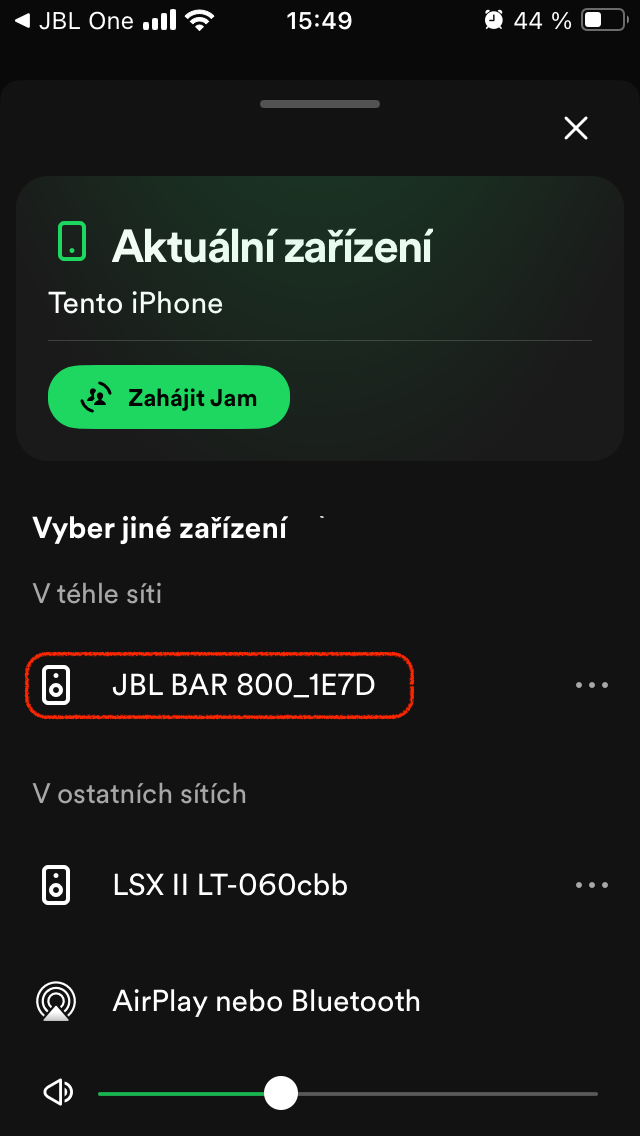Select JBL BAR 800_1E7D speaker
This screenshot has width=640, height=1136.
tap(243, 686)
